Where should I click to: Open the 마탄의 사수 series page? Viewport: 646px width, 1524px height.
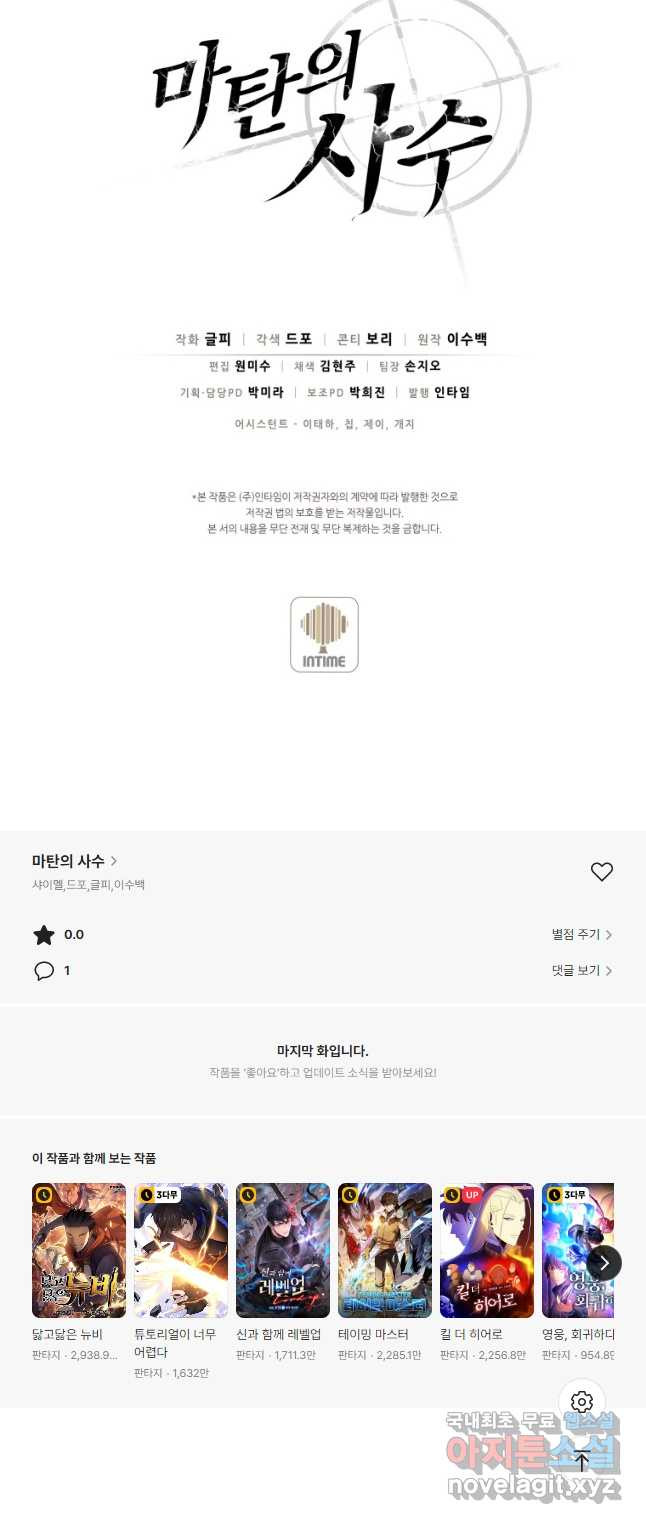click(x=75, y=861)
